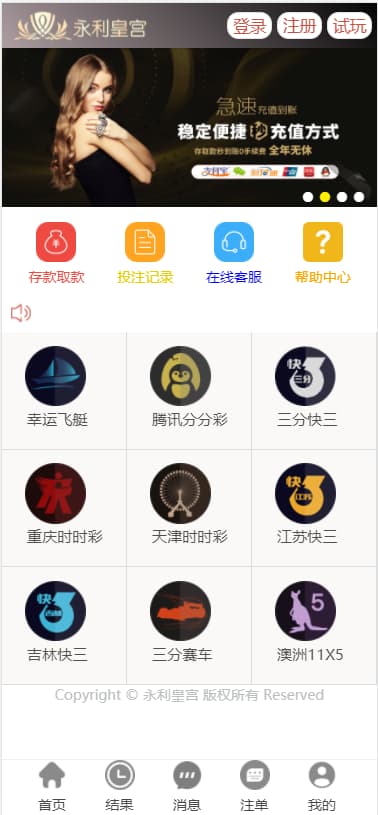Open the 幸运飞艇 game tile
This screenshot has height=815, width=378.
pyautogui.click(x=63, y=391)
